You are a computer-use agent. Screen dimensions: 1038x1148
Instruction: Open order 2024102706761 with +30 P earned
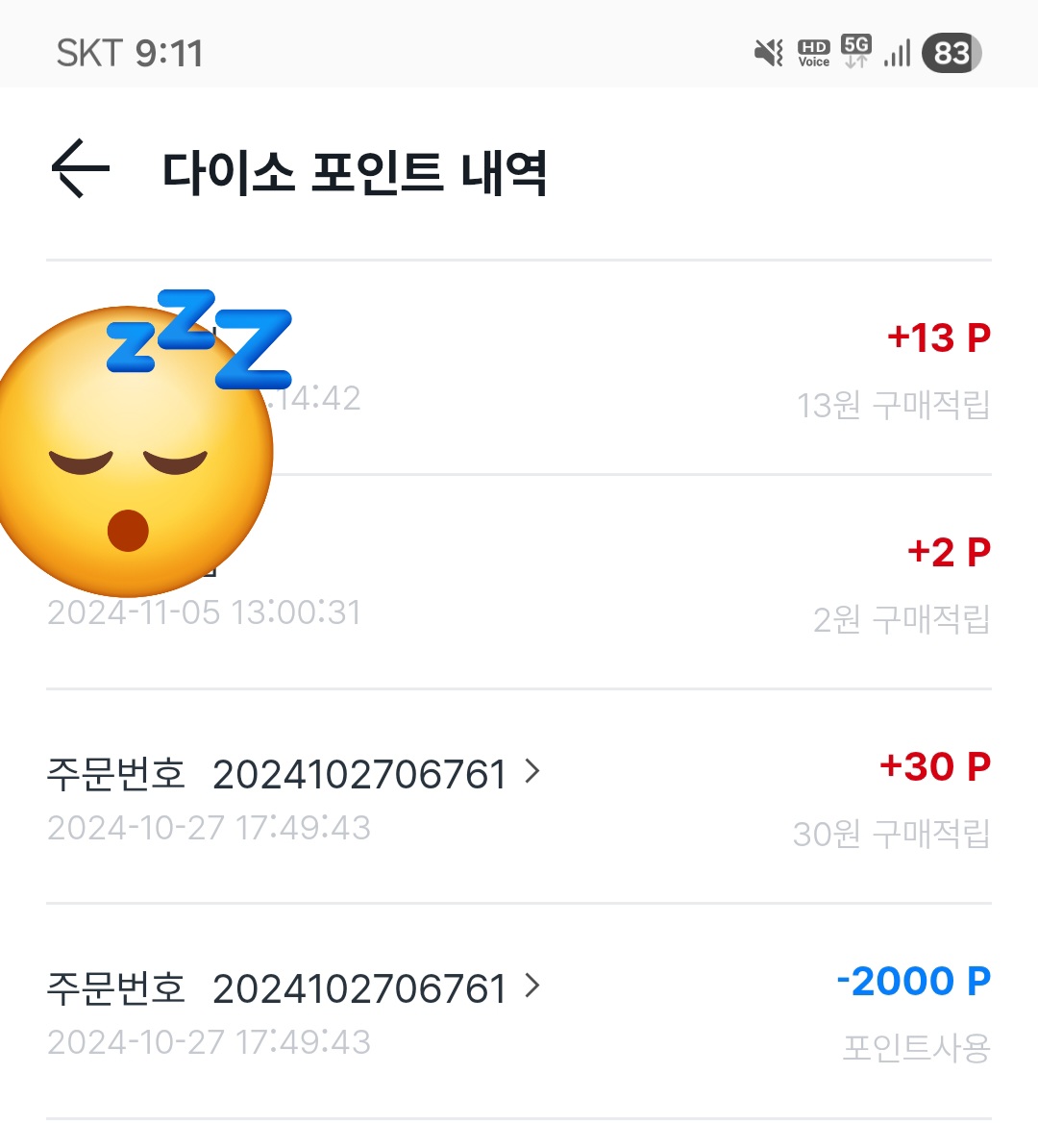pos(294,774)
